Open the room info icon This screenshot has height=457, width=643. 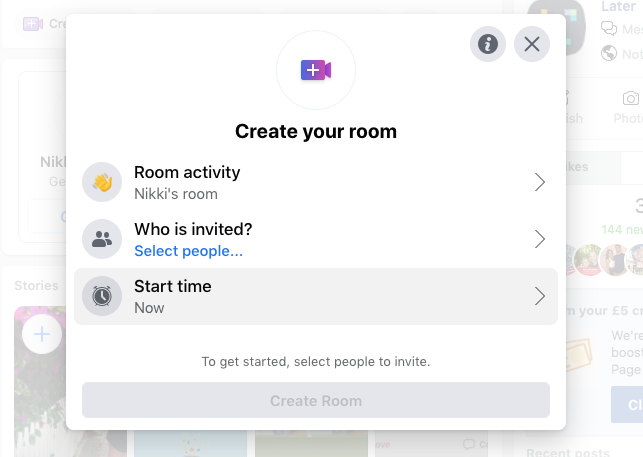click(x=488, y=44)
